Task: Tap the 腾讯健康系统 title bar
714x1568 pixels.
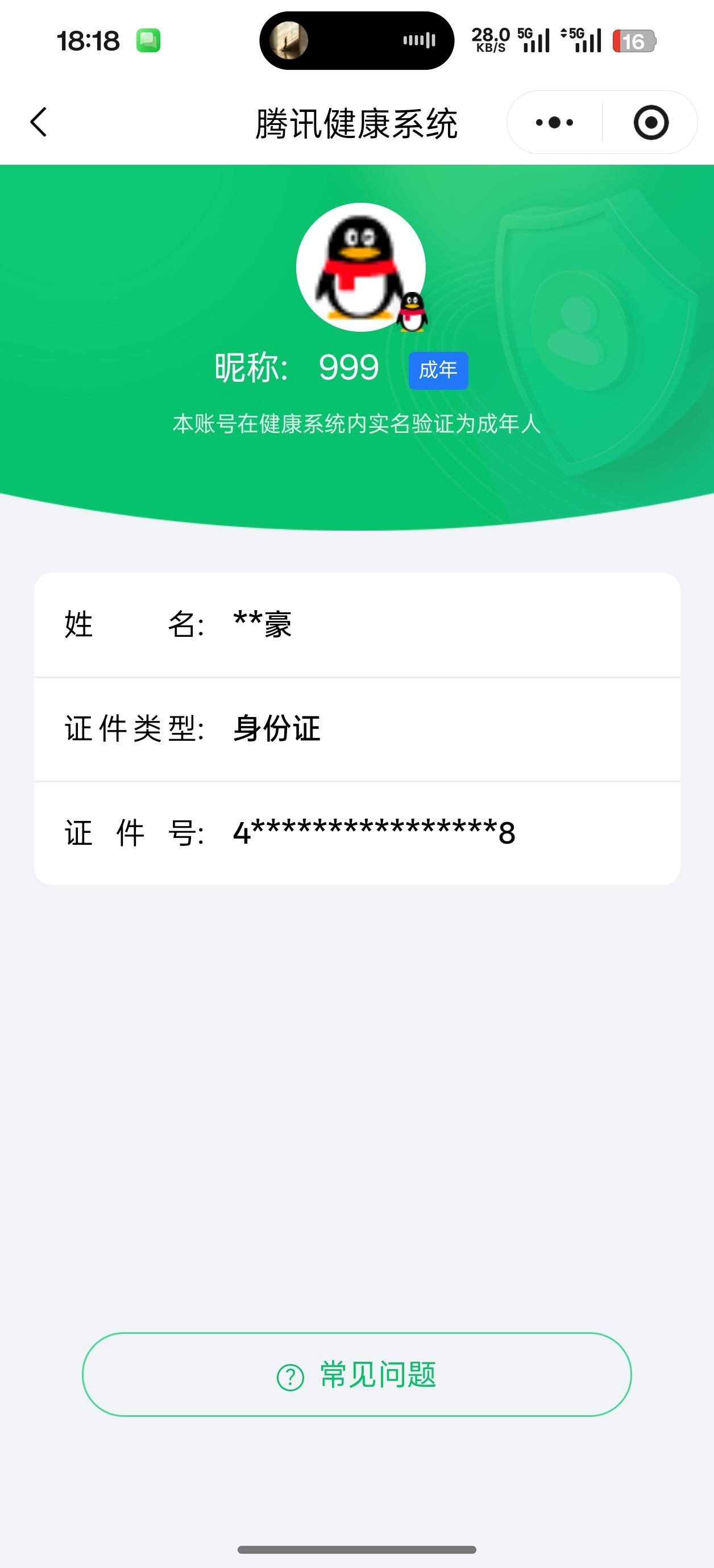Action: click(357, 122)
